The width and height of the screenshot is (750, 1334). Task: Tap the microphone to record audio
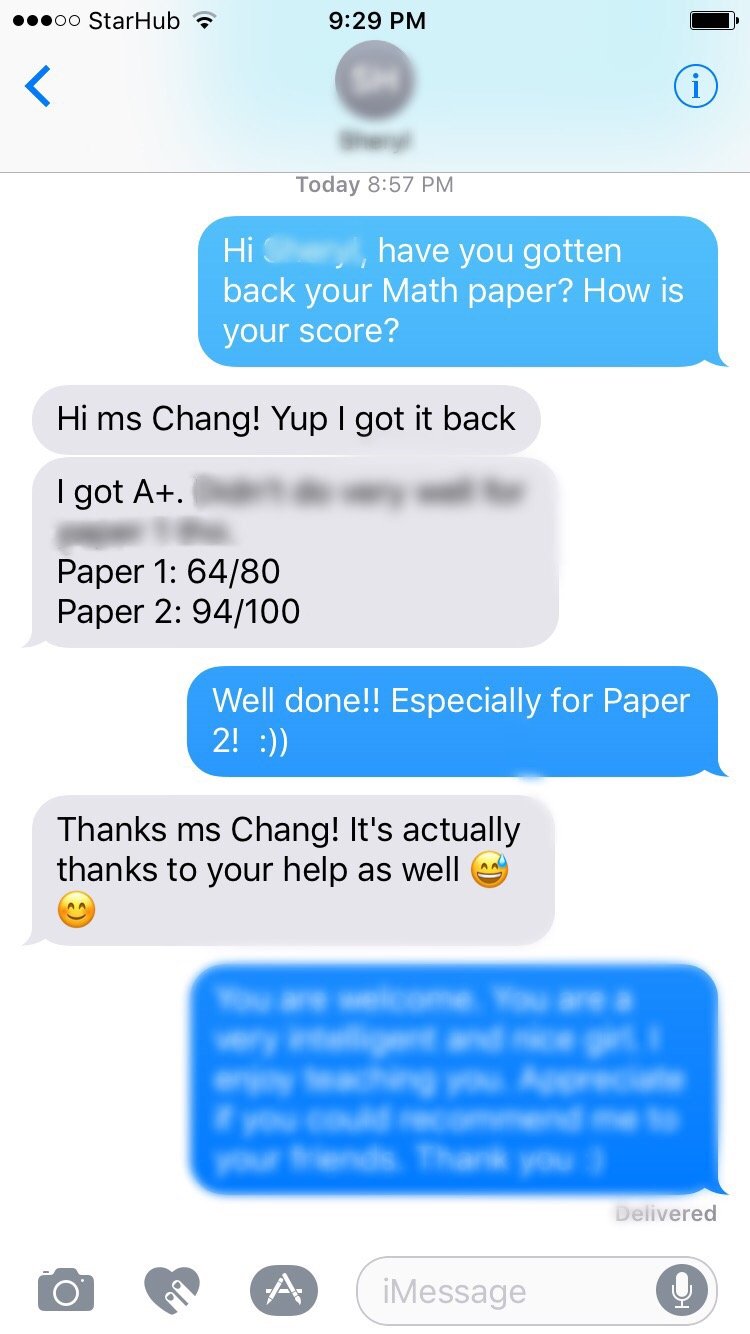tap(682, 1290)
